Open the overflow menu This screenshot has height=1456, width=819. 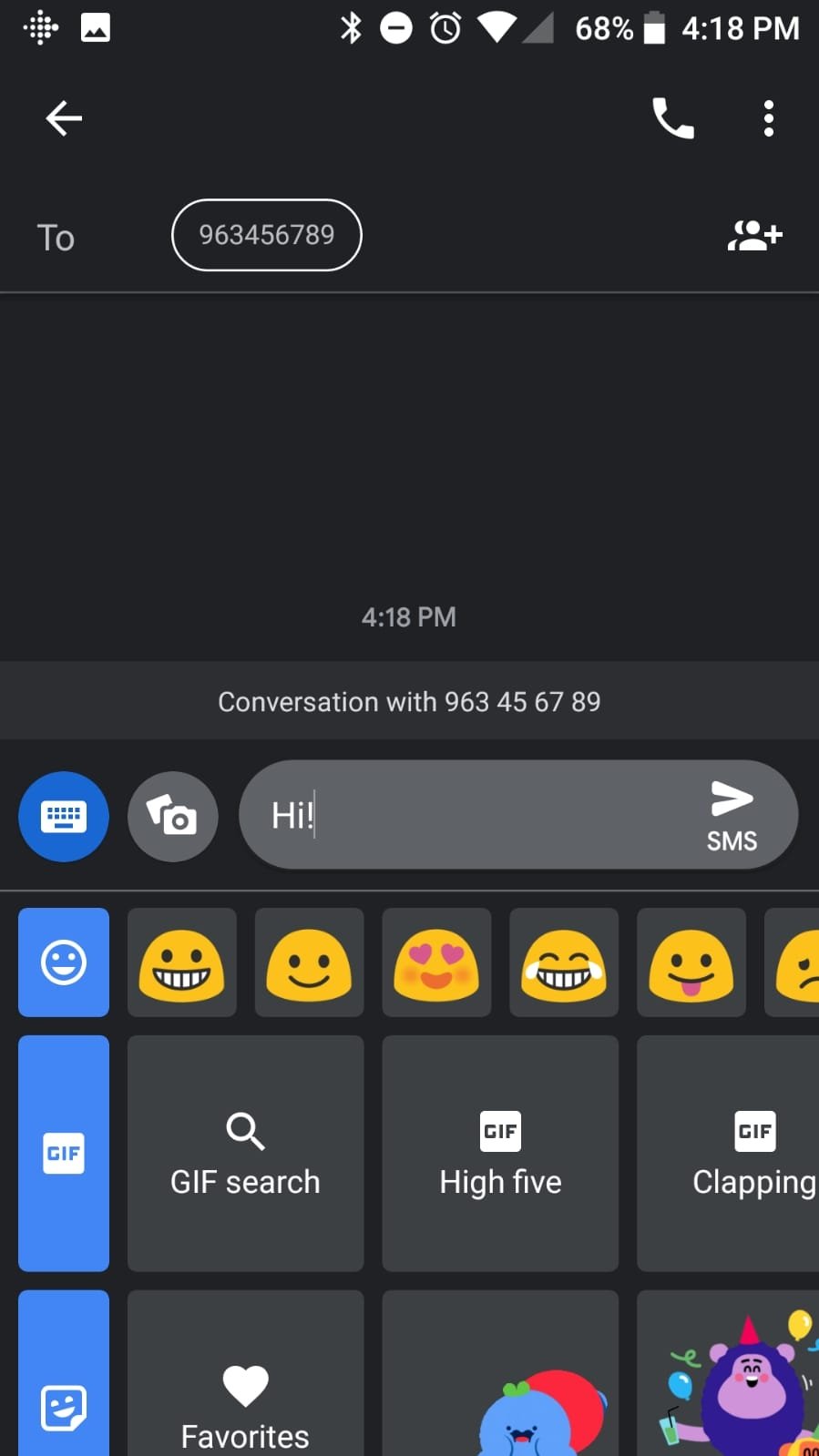[769, 118]
